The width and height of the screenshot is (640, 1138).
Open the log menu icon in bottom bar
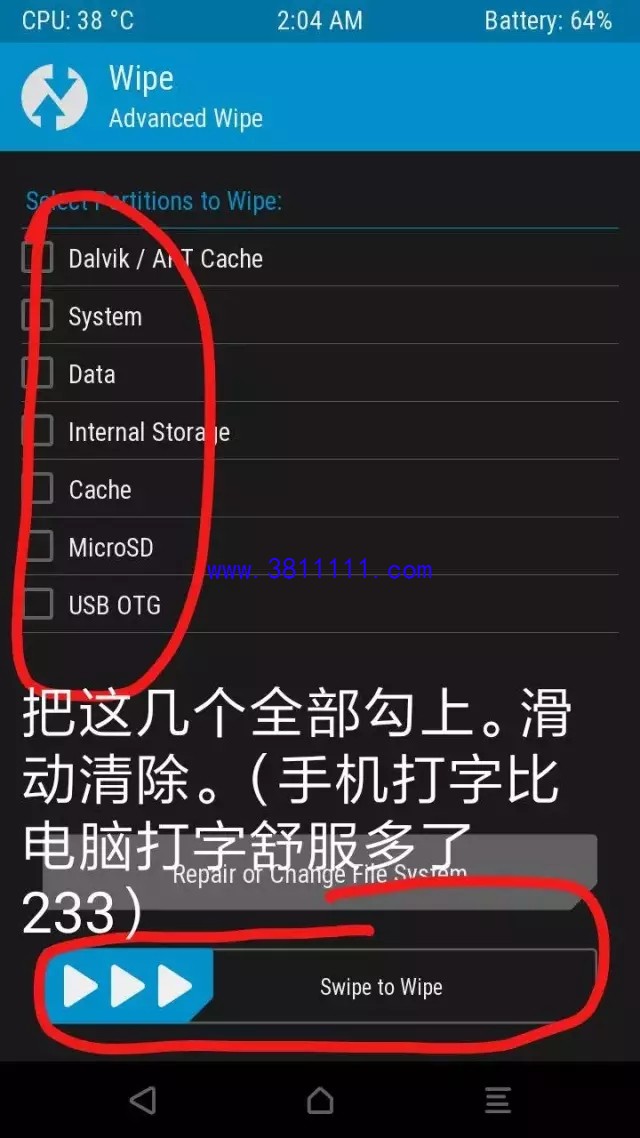click(x=497, y=1100)
